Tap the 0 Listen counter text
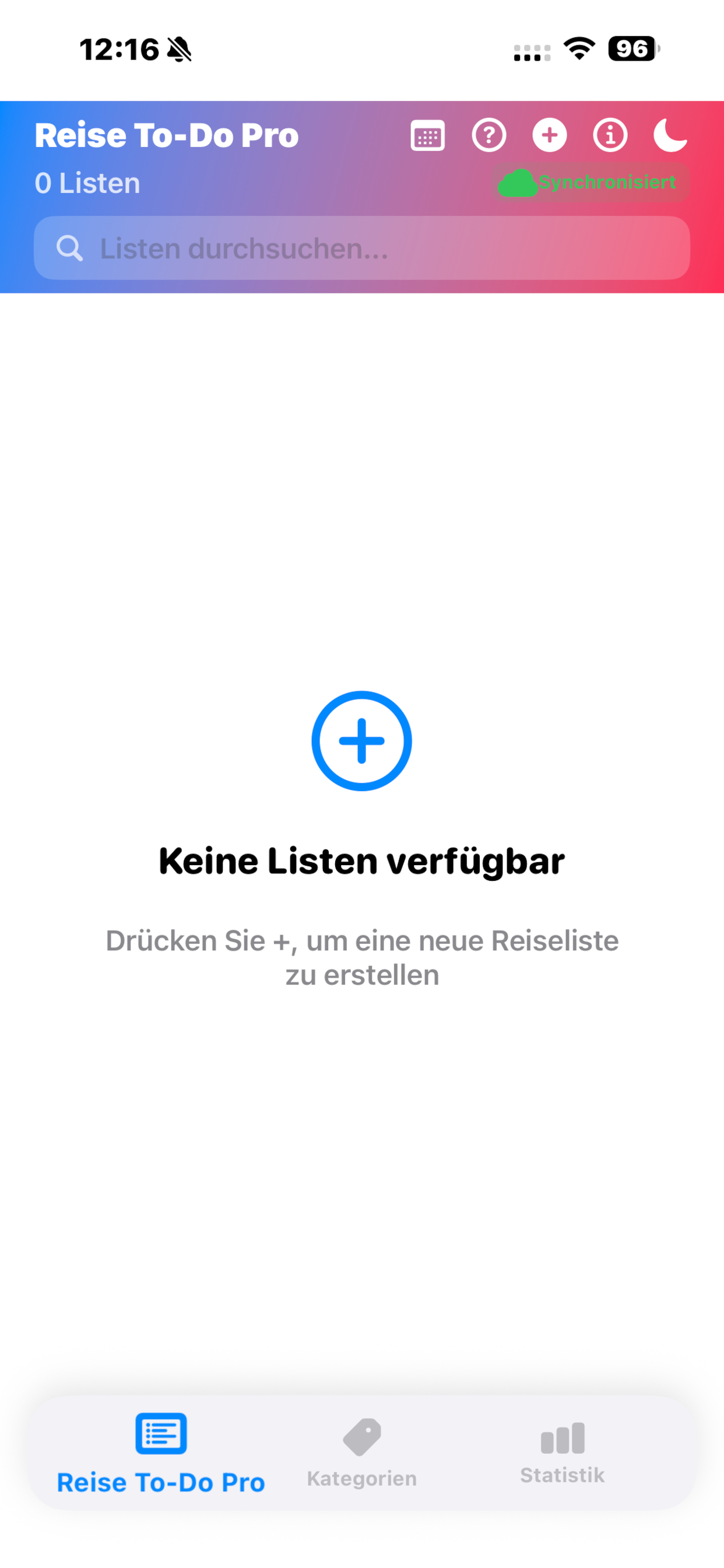The image size is (724, 1568). (x=87, y=181)
